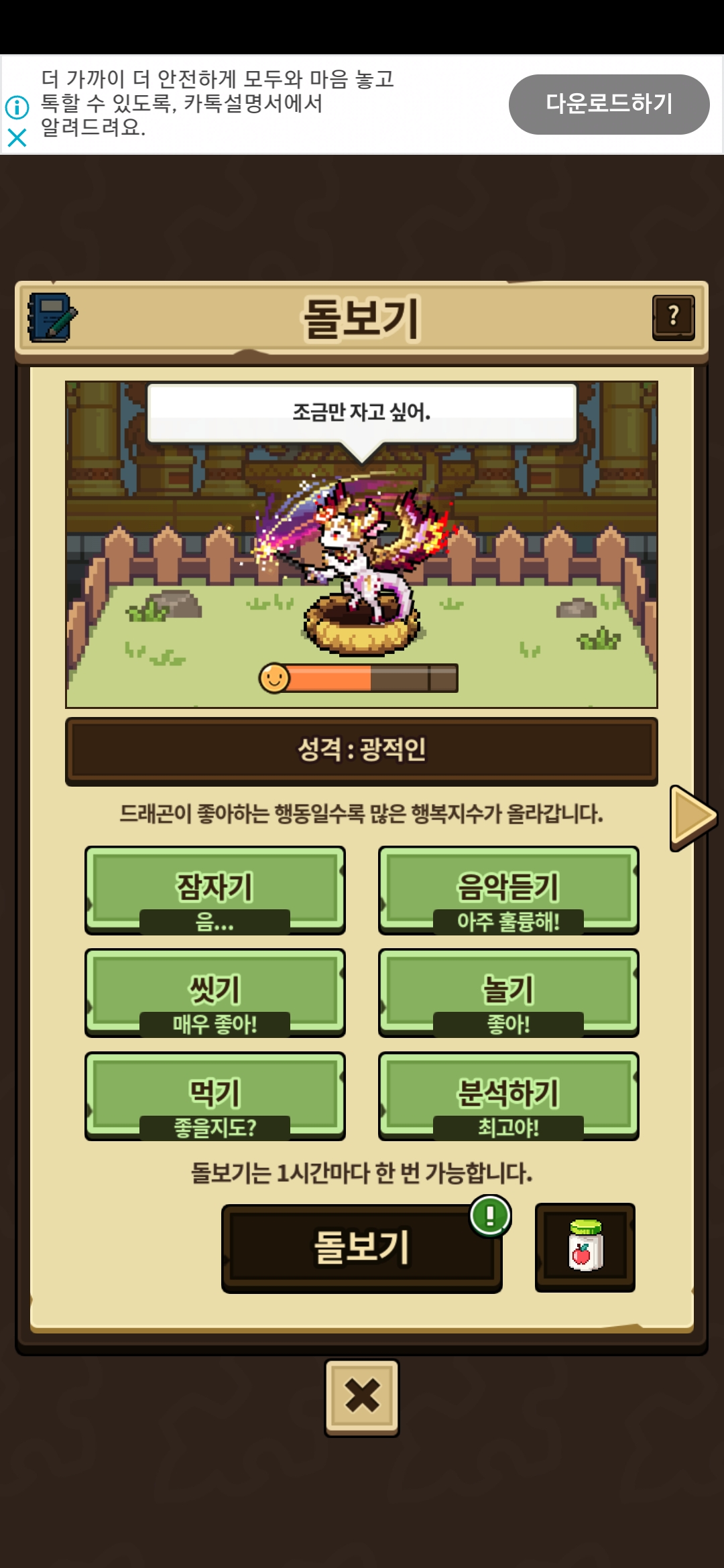Choose the 먹기 care action

point(215,1096)
